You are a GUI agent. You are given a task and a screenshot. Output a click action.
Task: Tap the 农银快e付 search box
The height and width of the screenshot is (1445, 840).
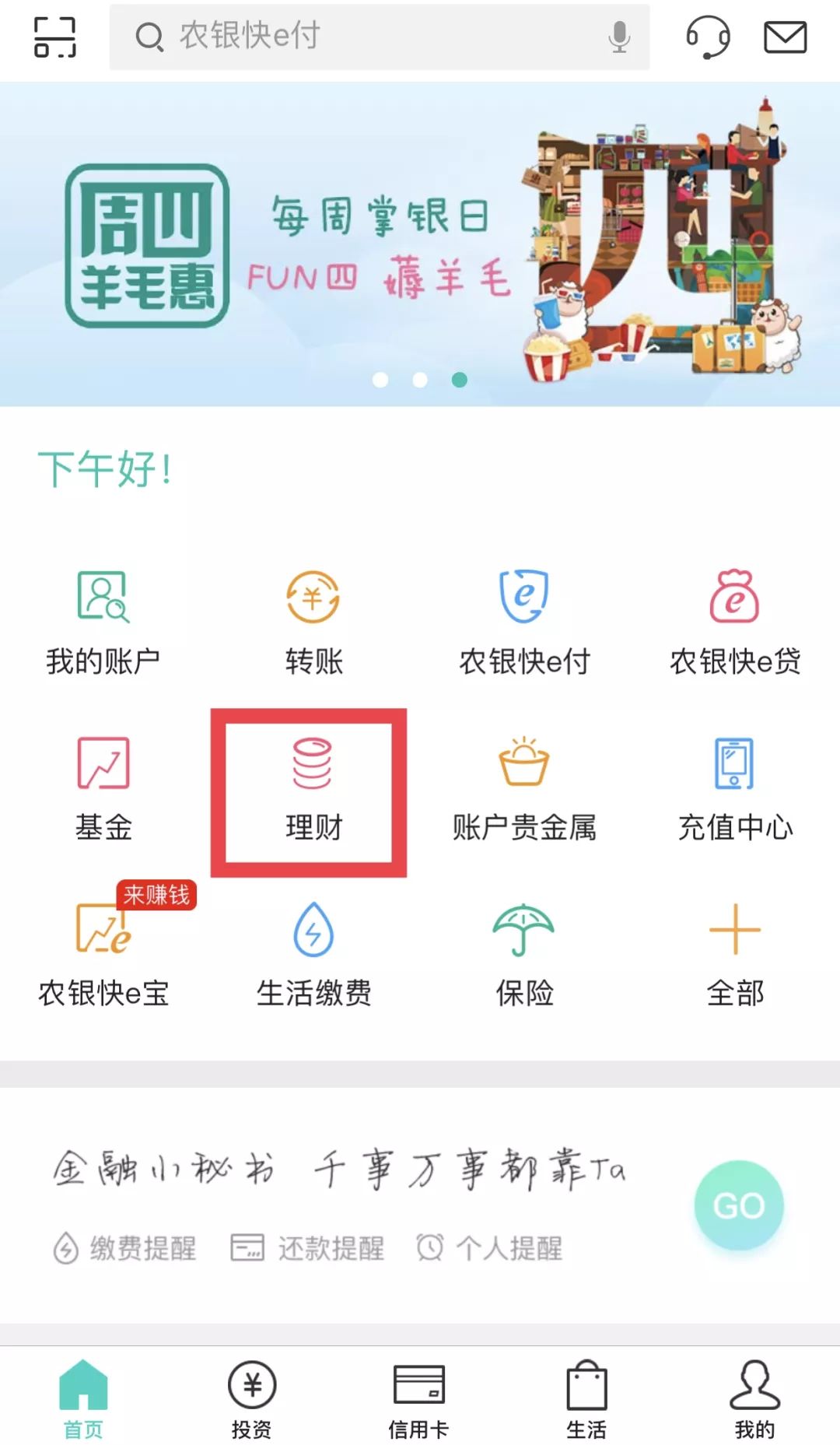[380, 37]
